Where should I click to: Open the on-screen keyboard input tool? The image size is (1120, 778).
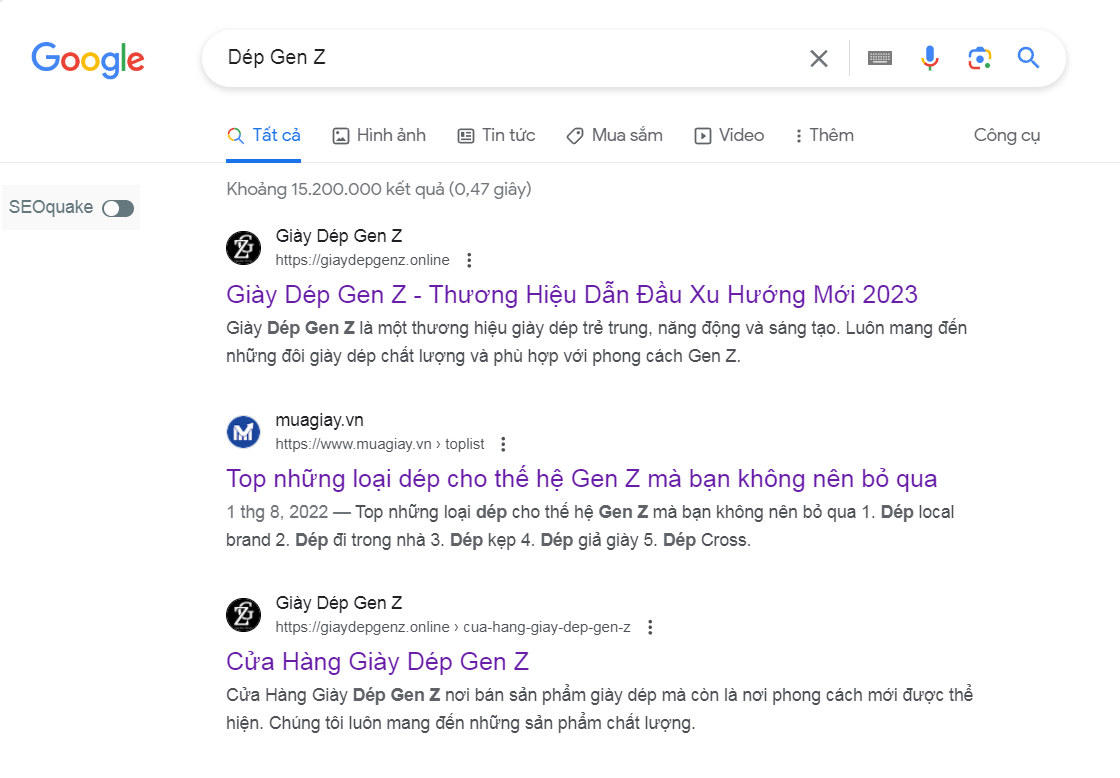click(880, 58)
